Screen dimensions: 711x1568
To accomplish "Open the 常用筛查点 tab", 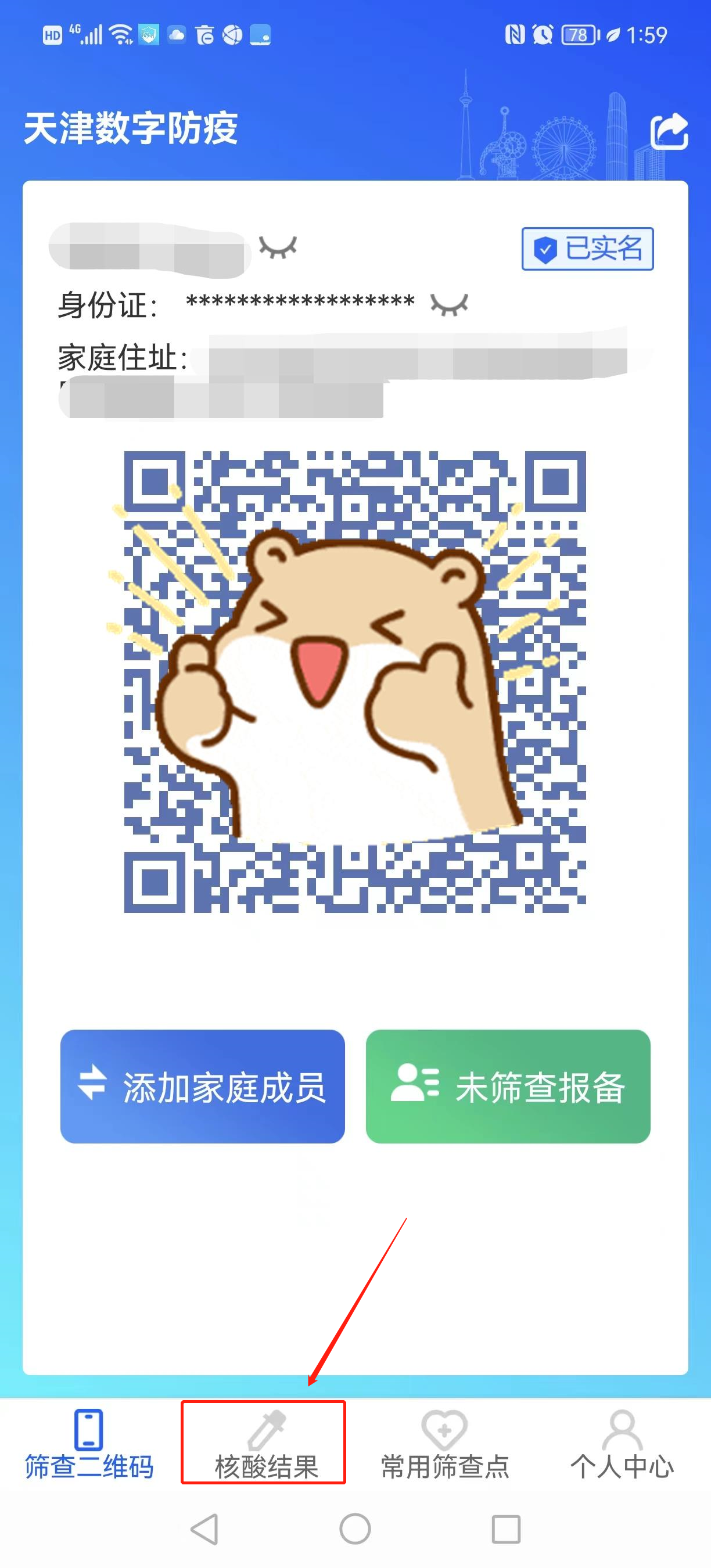I will 444,1444.
